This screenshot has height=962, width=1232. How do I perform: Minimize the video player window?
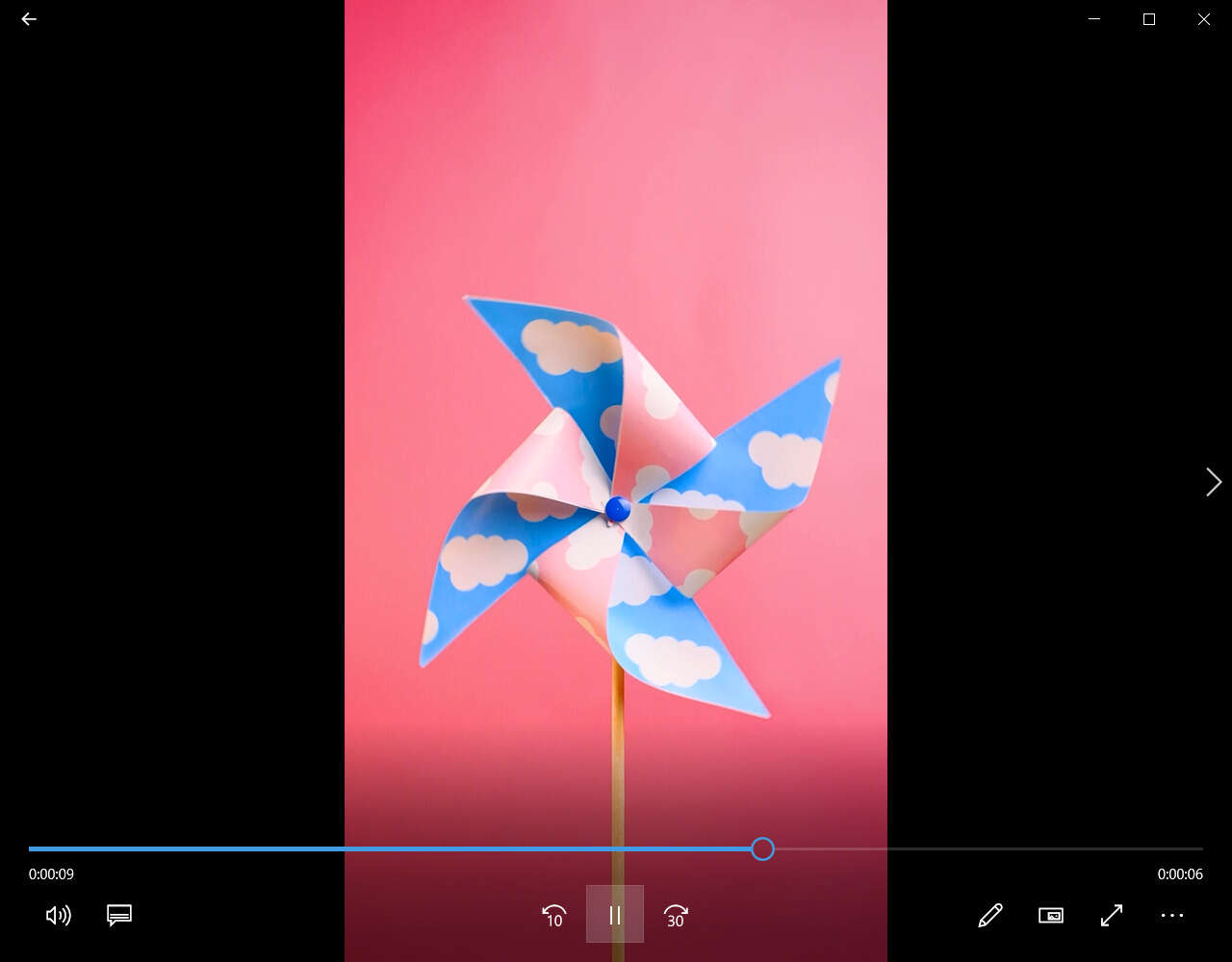pos(1093,19)
